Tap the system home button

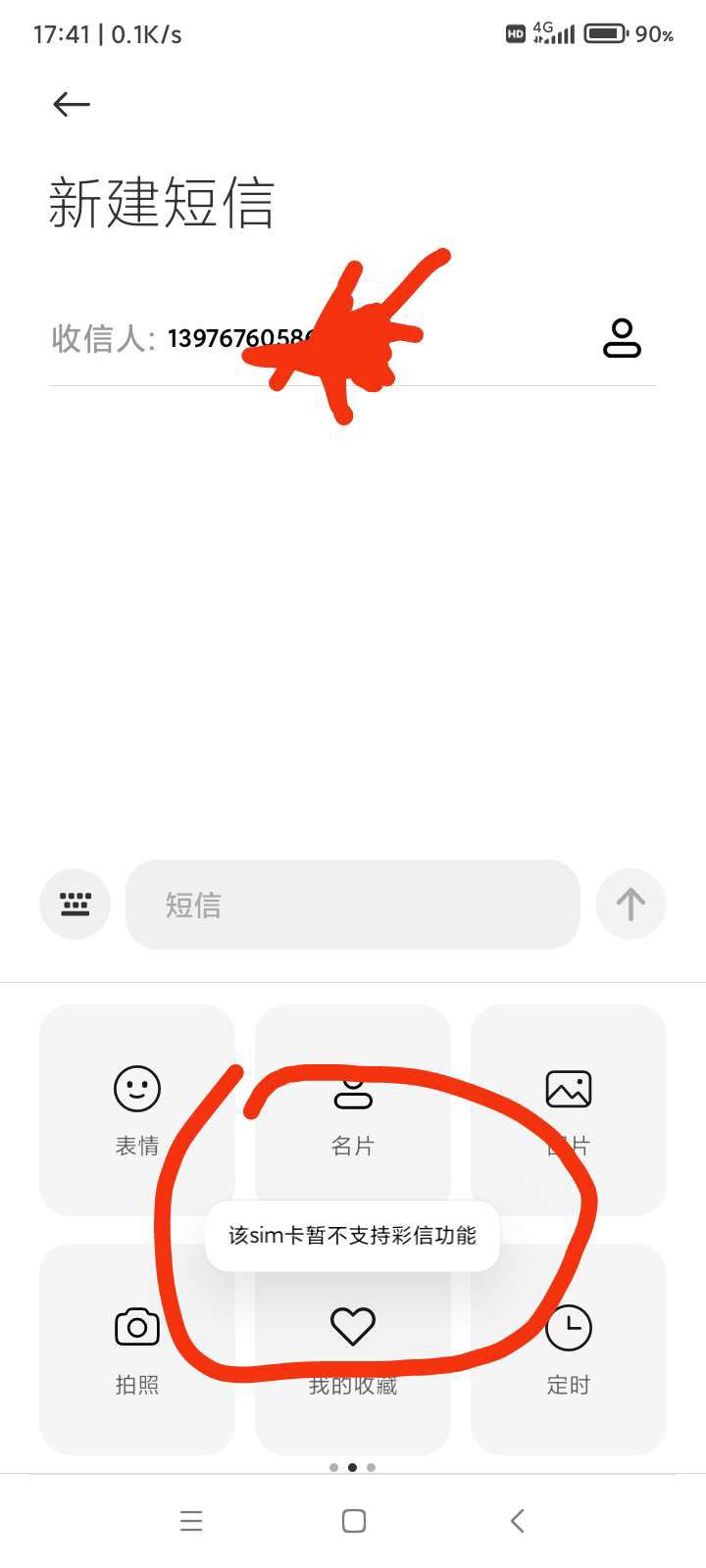pyautogui.click(x=354, y=1520)
